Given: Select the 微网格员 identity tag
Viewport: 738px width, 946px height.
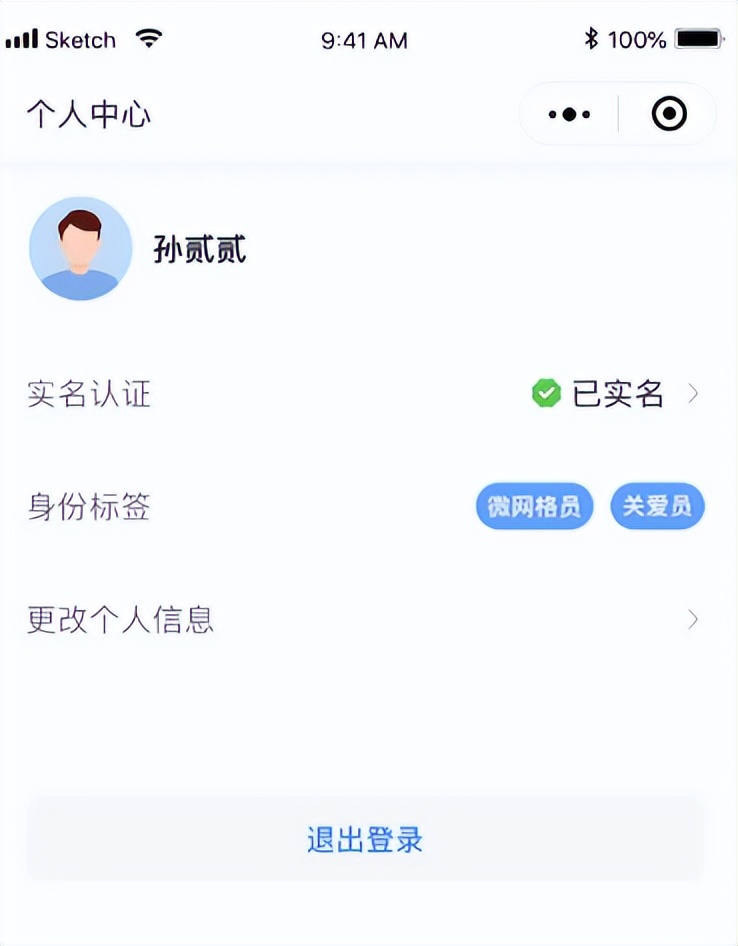Looking at the screenshot, I should 534,506.
